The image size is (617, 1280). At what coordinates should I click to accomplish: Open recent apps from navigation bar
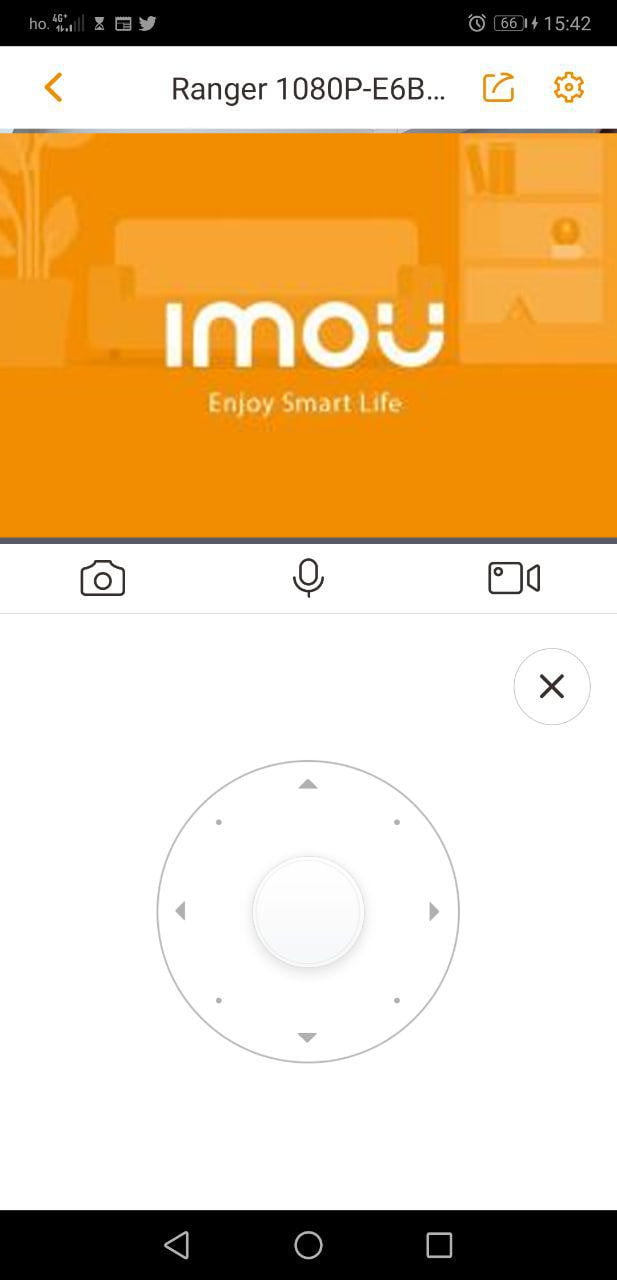click(439, 1244)
